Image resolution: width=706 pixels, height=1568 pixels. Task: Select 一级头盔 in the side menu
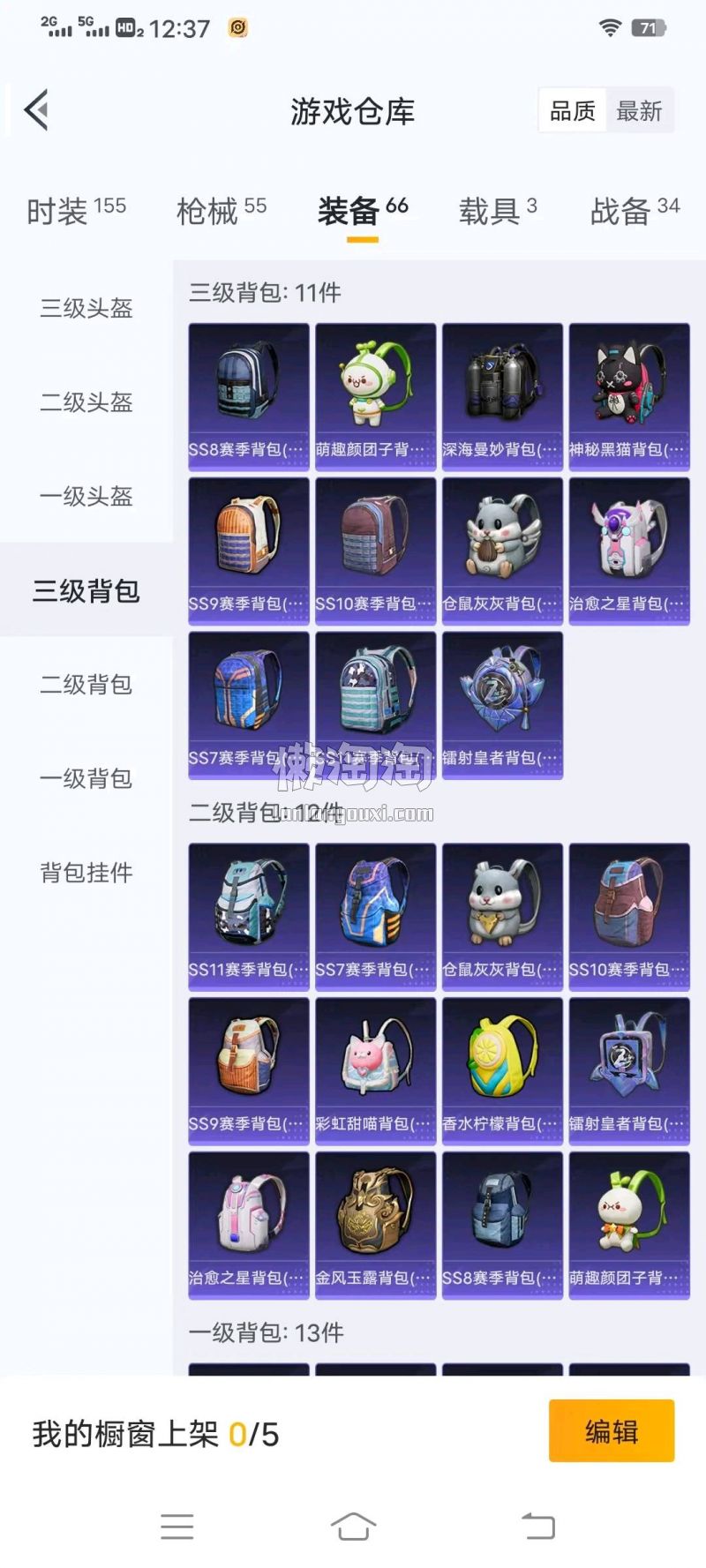(x=86, y=496)
